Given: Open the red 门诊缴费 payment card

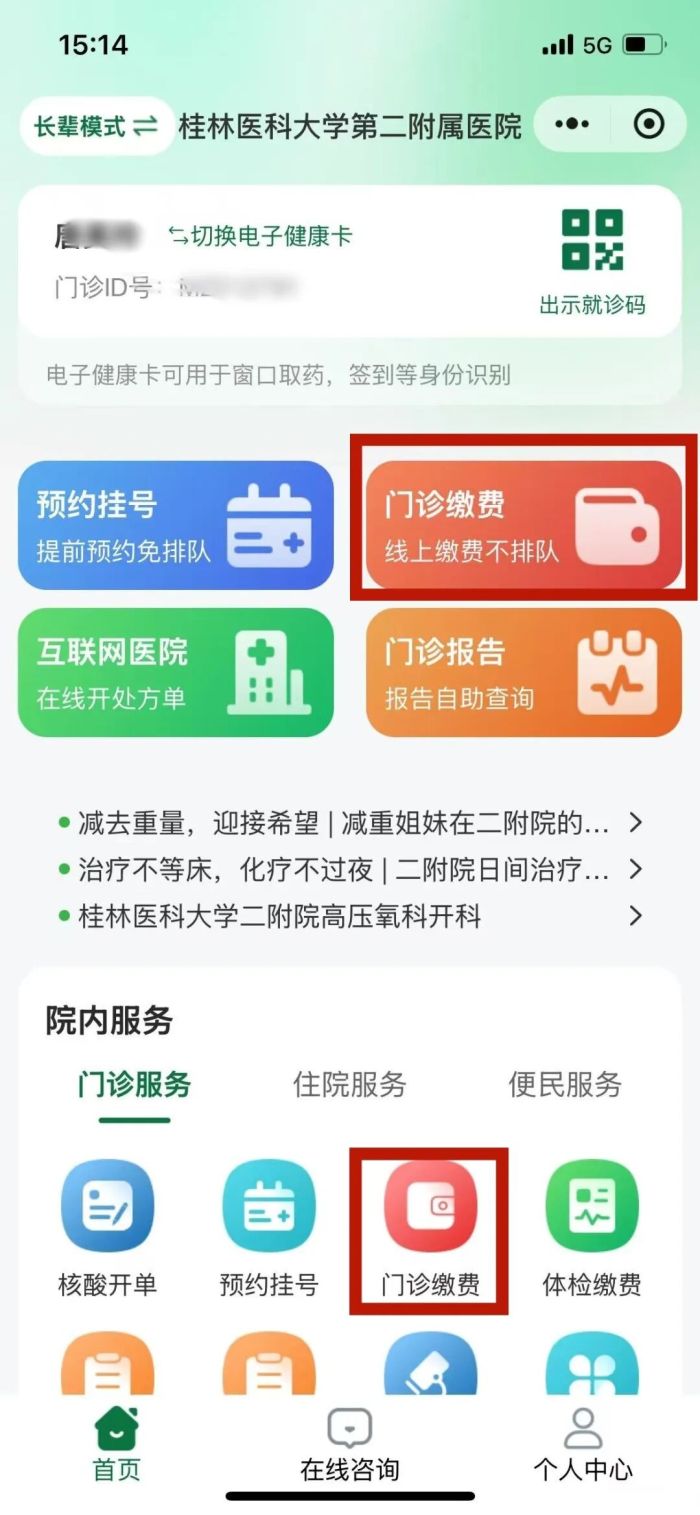Looking at the screenshot, I should tap(523, 524).
